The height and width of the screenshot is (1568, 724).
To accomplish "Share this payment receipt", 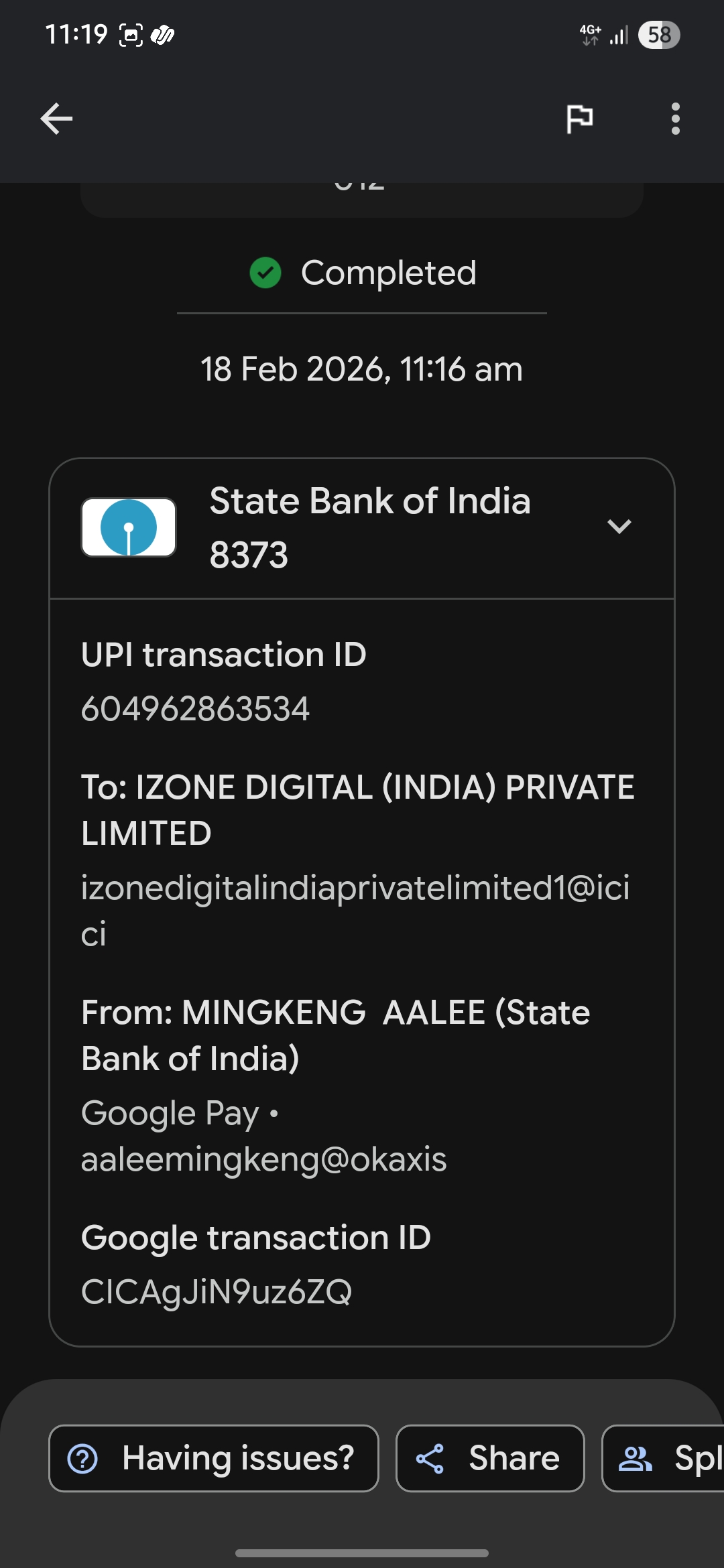I will 490,1458.
